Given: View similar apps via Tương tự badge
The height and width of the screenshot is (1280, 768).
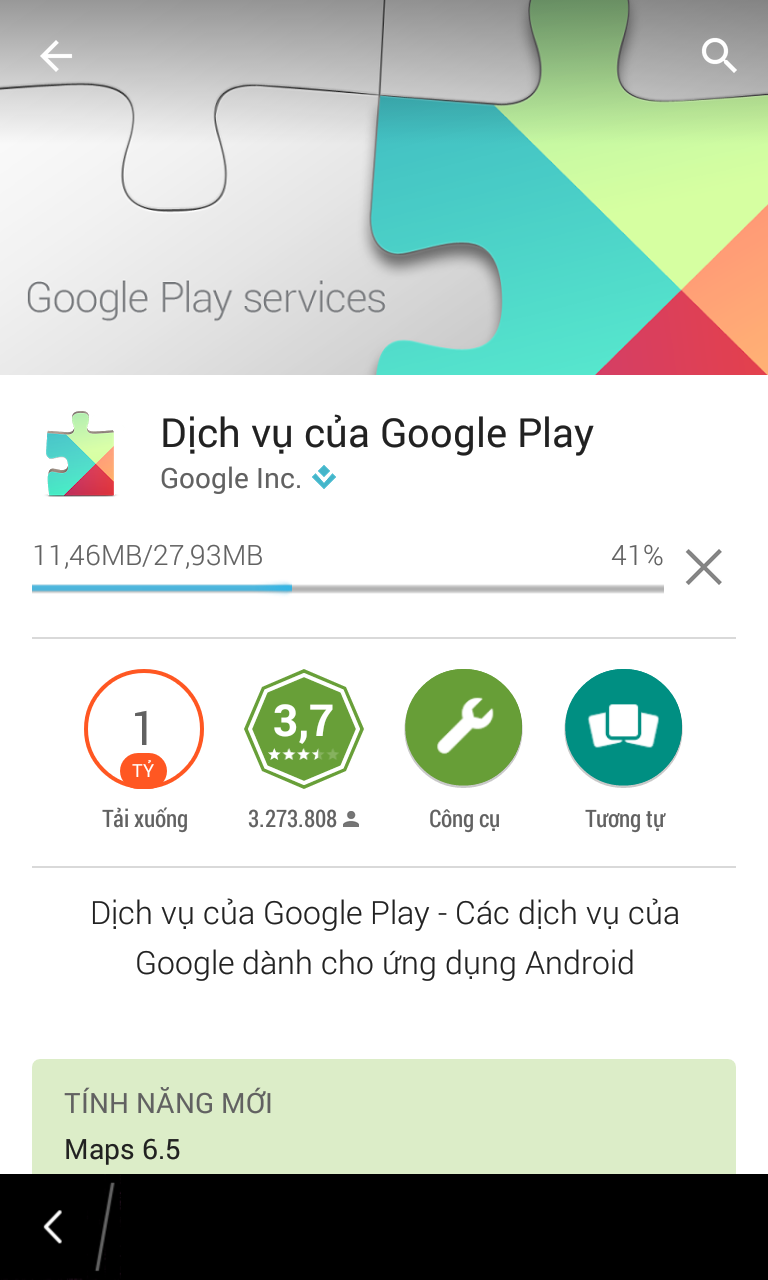Looking at the screenshot, I should pos(624,728).
